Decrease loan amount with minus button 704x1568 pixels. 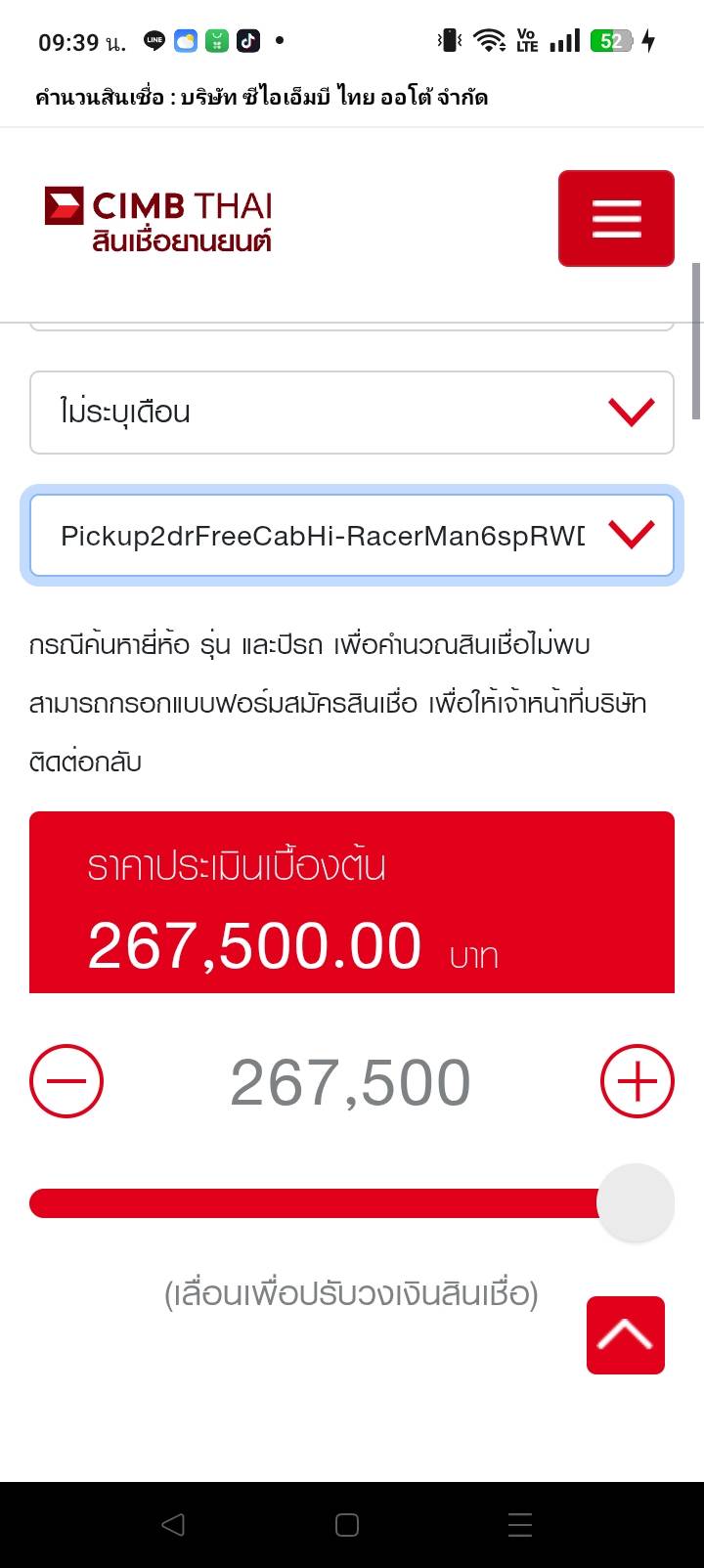(x=66, y=1081)
